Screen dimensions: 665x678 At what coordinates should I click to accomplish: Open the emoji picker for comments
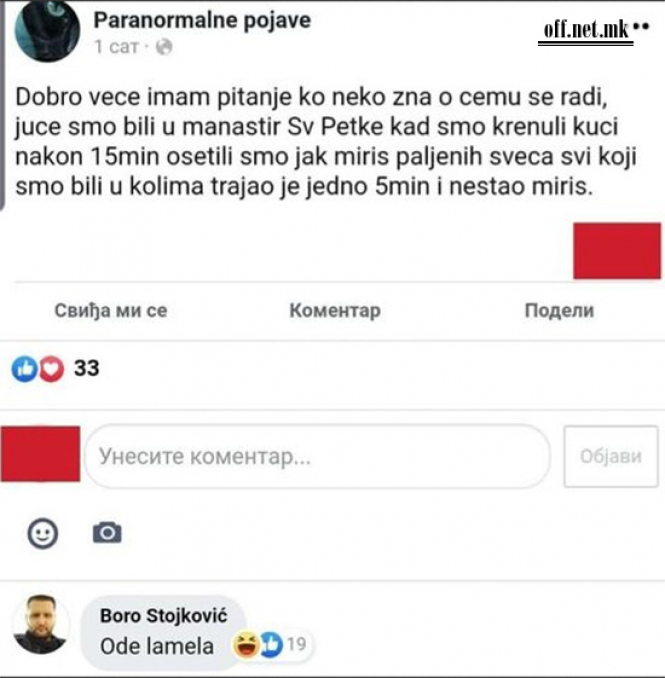click(42, 533)
